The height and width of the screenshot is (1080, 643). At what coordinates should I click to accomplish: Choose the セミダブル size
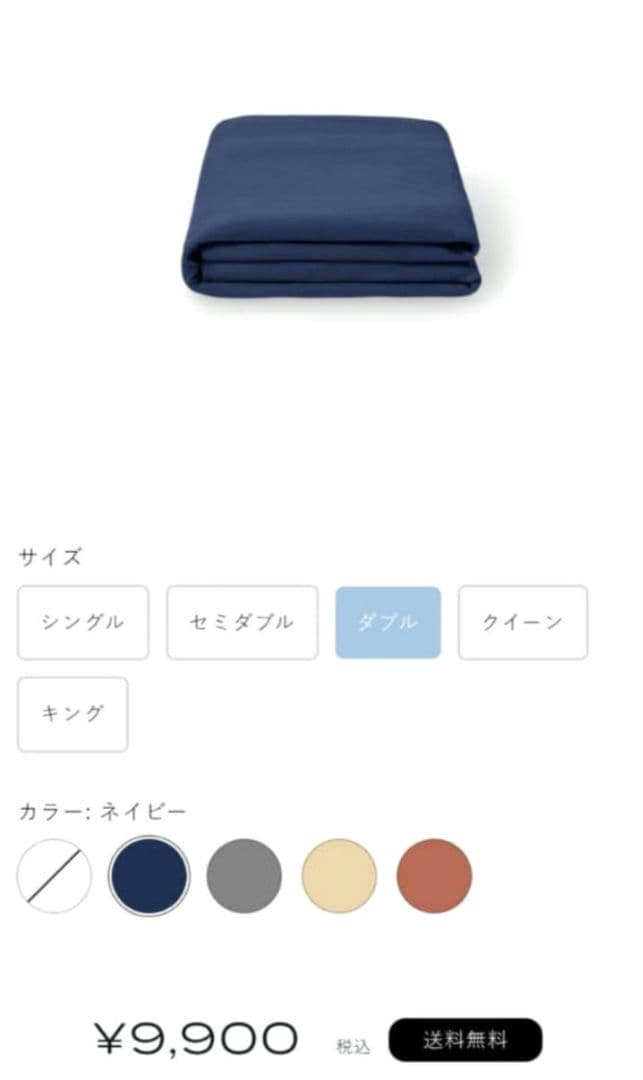coord(242,622)
